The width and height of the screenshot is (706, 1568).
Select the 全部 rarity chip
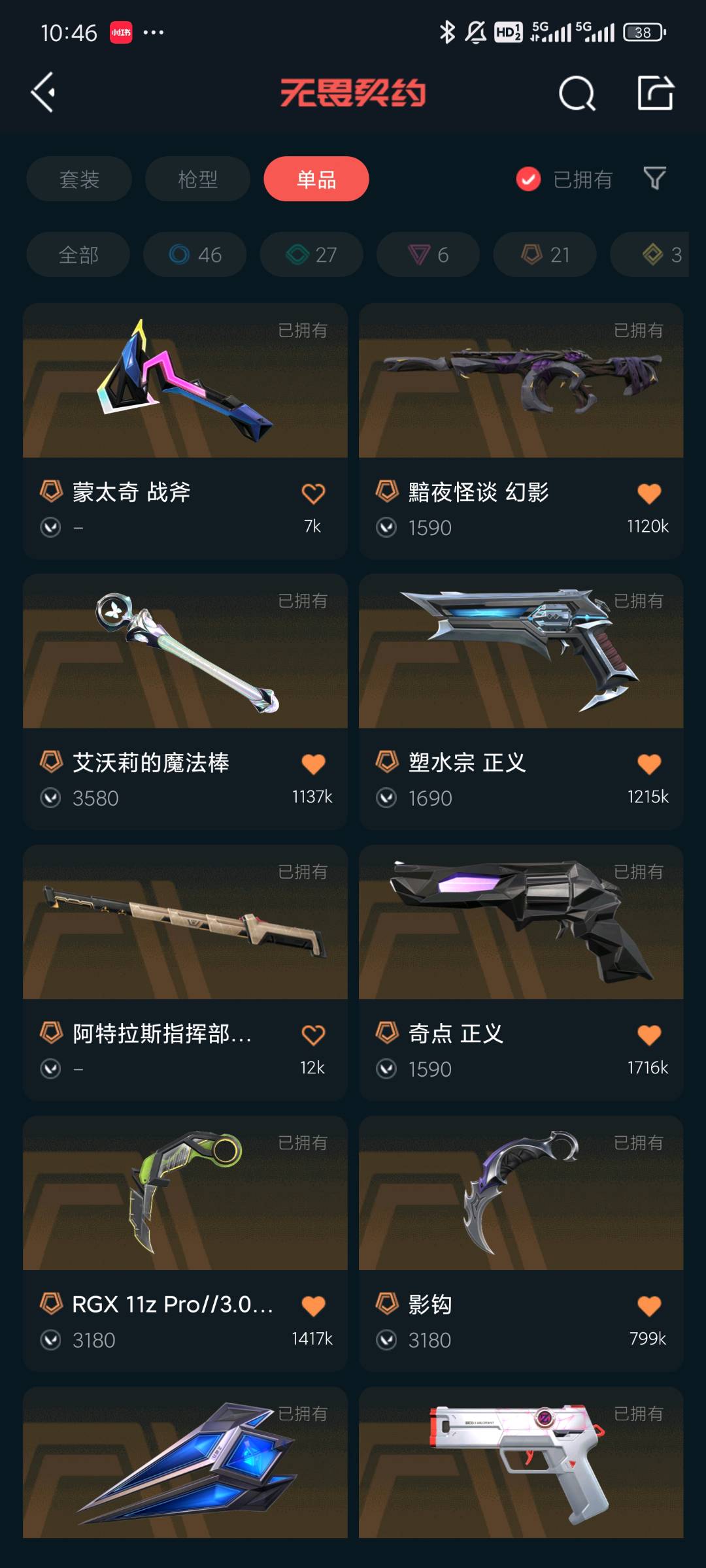78,255
